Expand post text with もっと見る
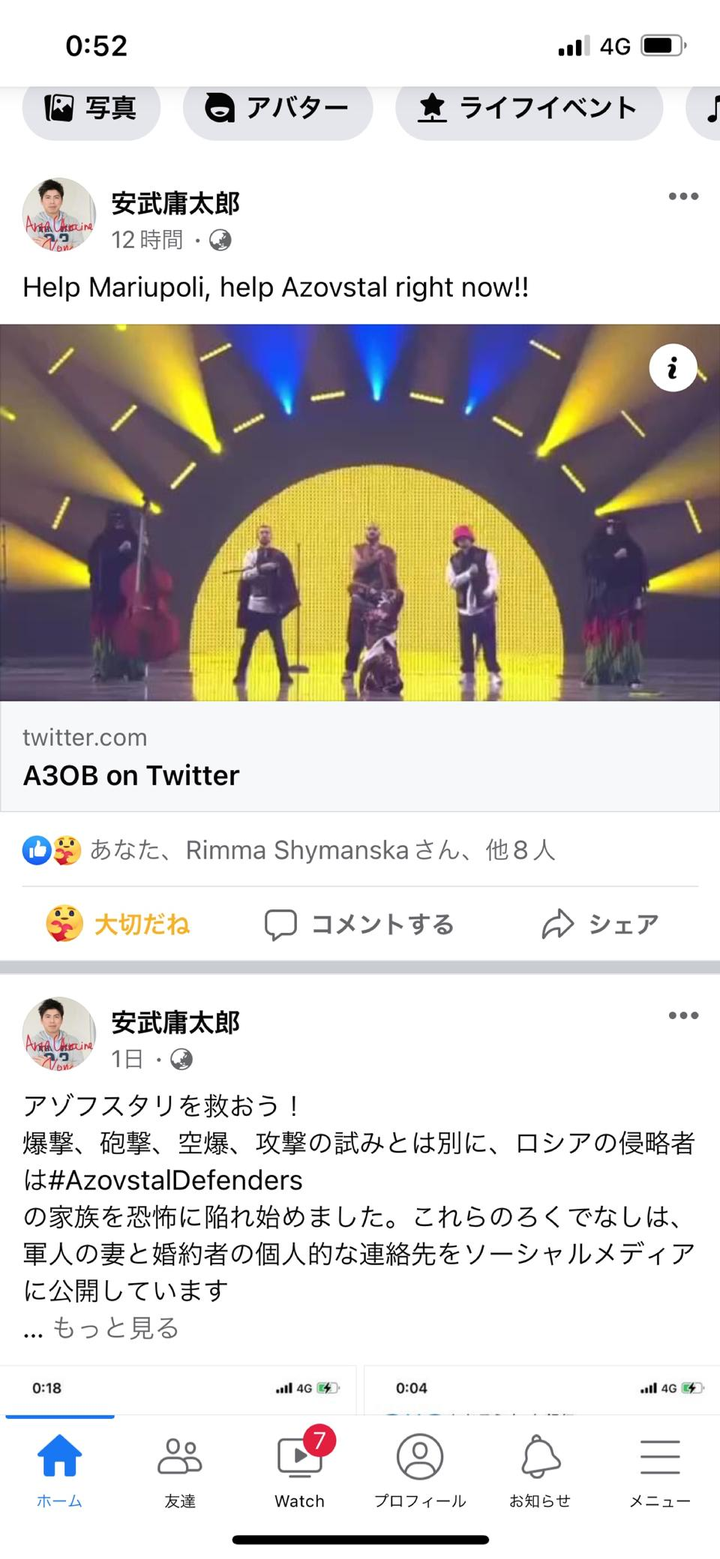720x1559 pixels. 114,1328
